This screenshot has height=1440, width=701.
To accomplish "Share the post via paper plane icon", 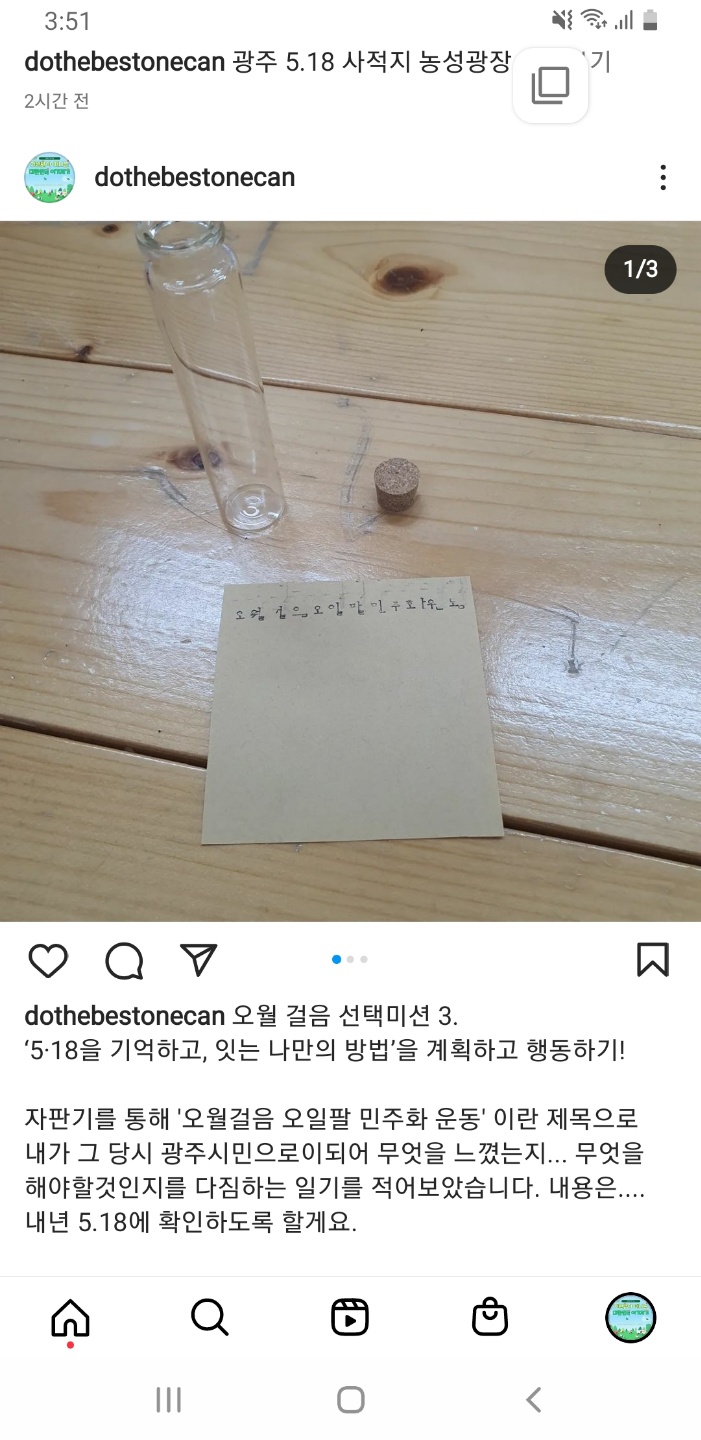I will coord(199,959).
